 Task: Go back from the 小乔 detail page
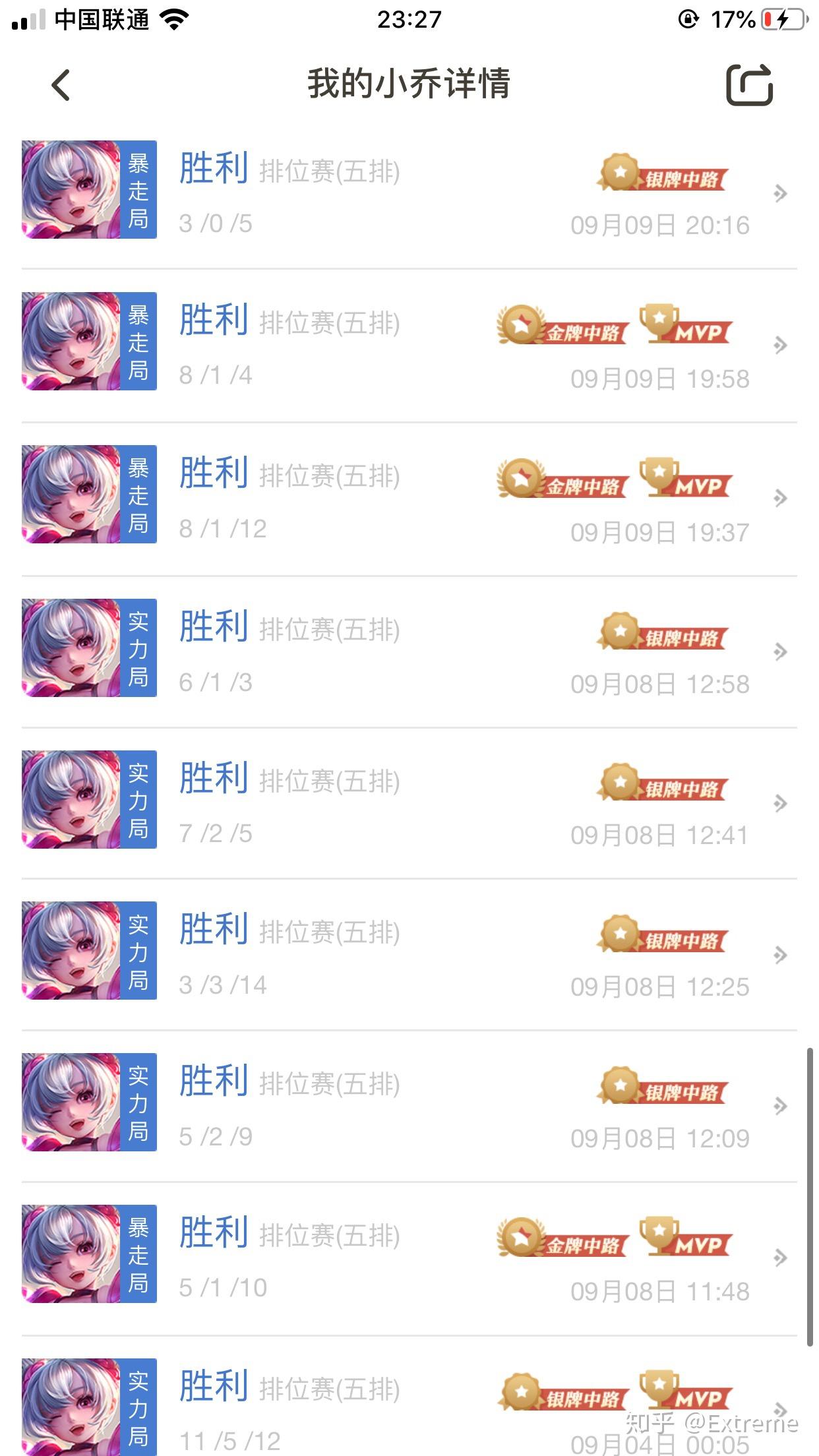pyautogui.click(x=61, y=85)
